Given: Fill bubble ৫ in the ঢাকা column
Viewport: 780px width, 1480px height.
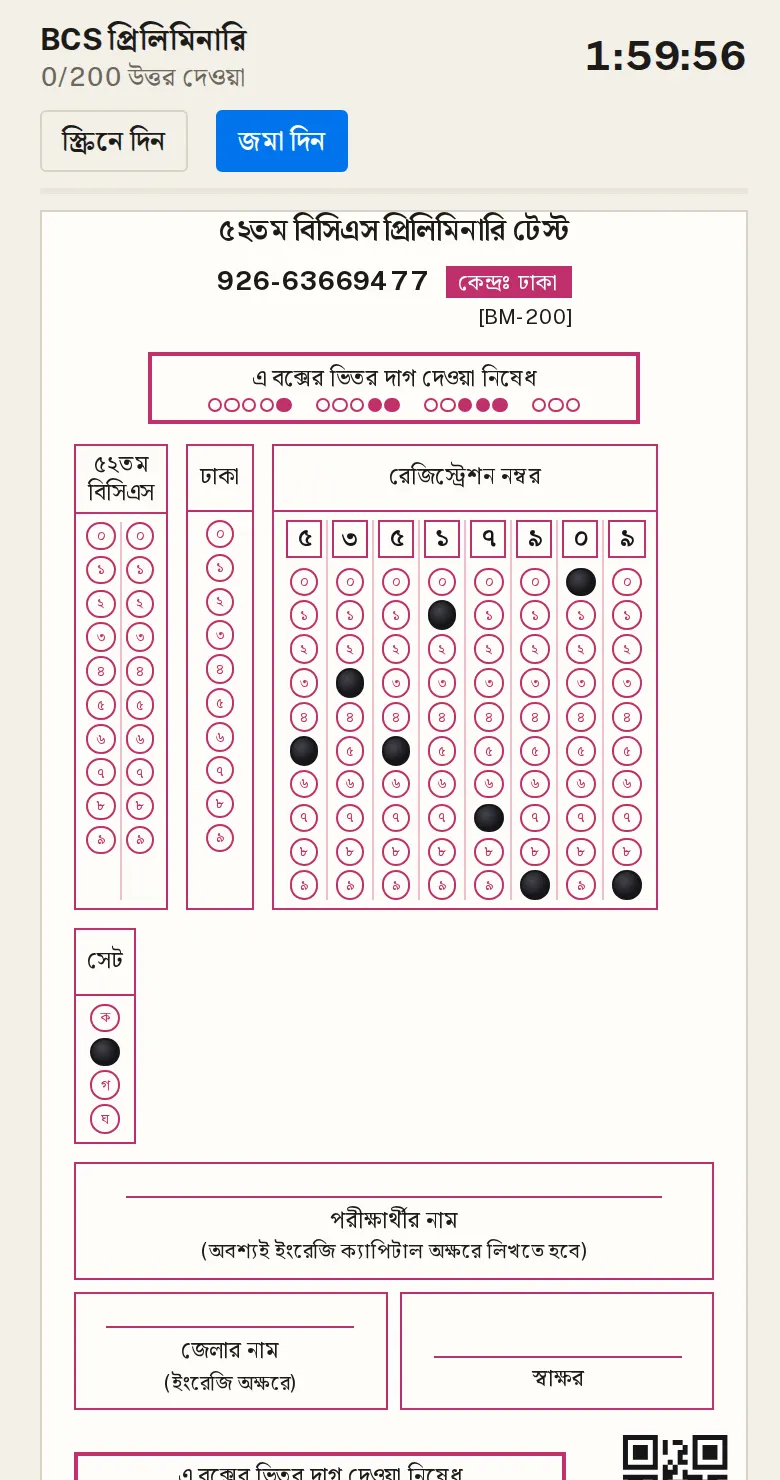Looking at the screenshot, I should tap(220, 703).
